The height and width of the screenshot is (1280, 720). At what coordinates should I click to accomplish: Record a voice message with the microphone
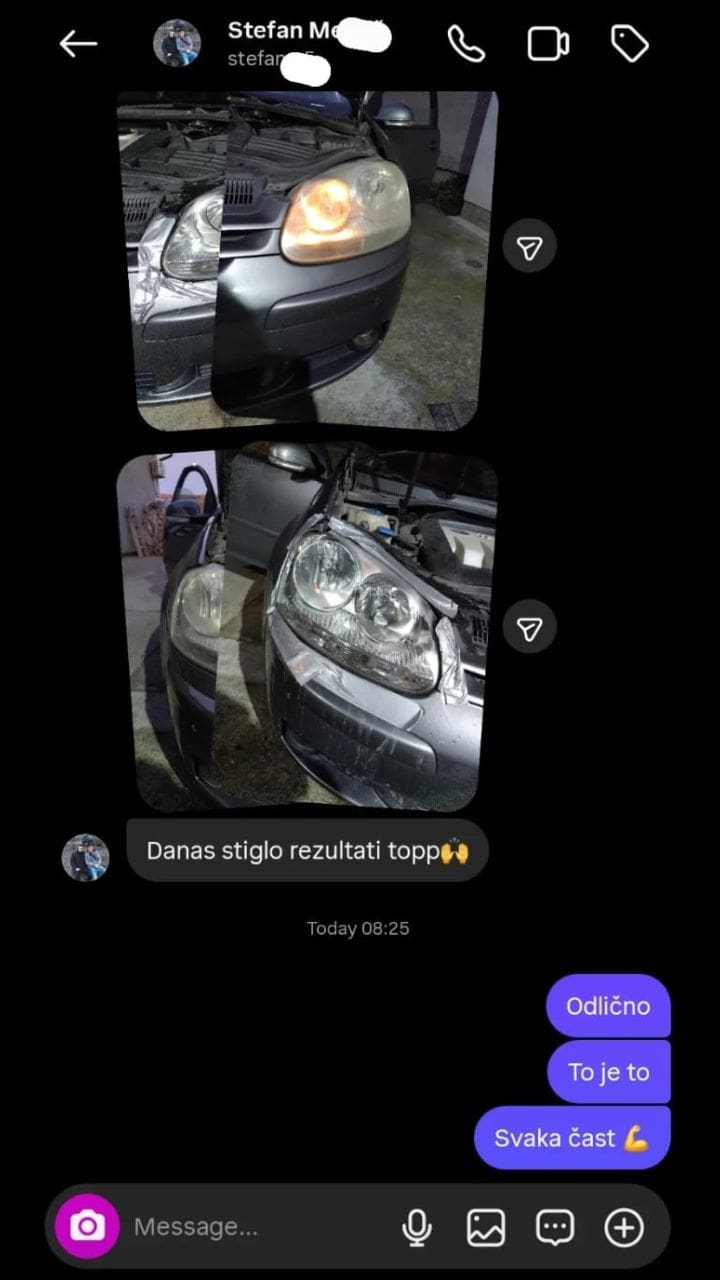point(417,1227)
